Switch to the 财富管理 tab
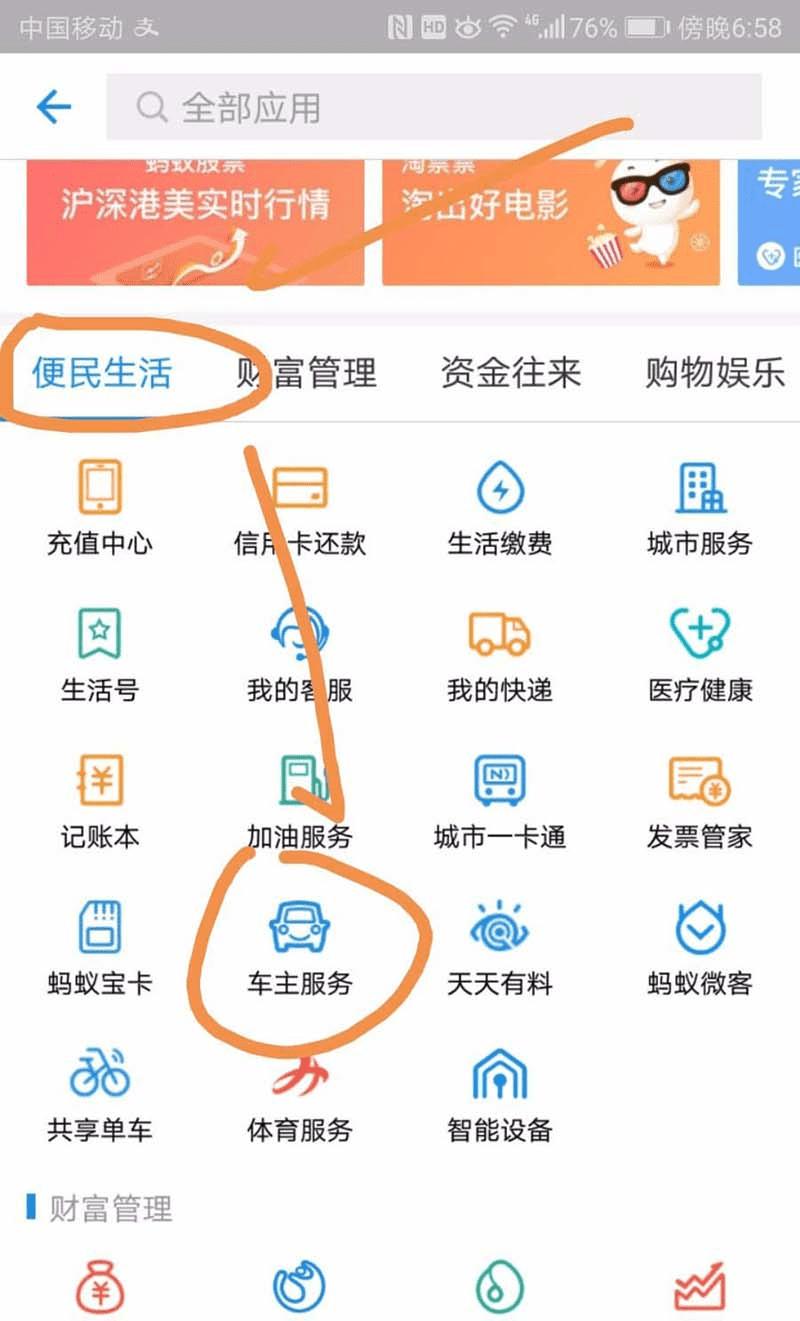 [x=307, y=373]
